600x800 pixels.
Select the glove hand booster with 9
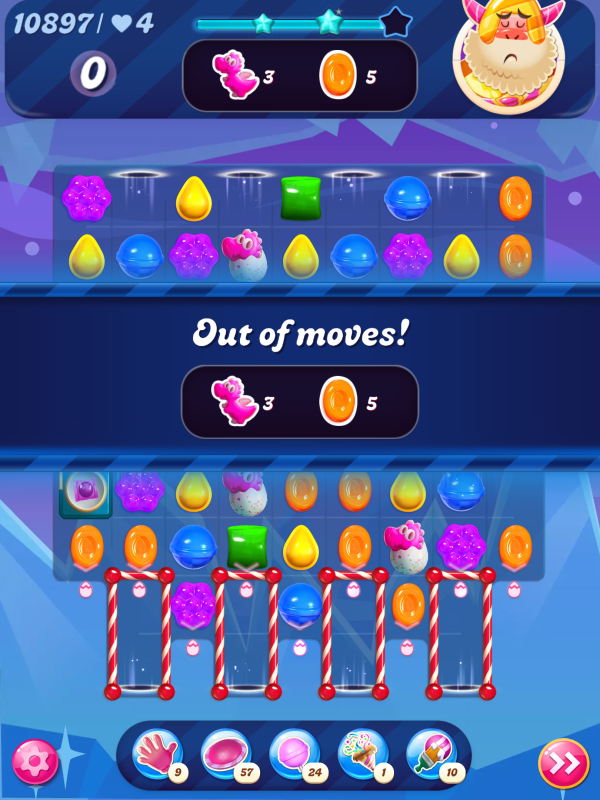click(x=157, y=754)
